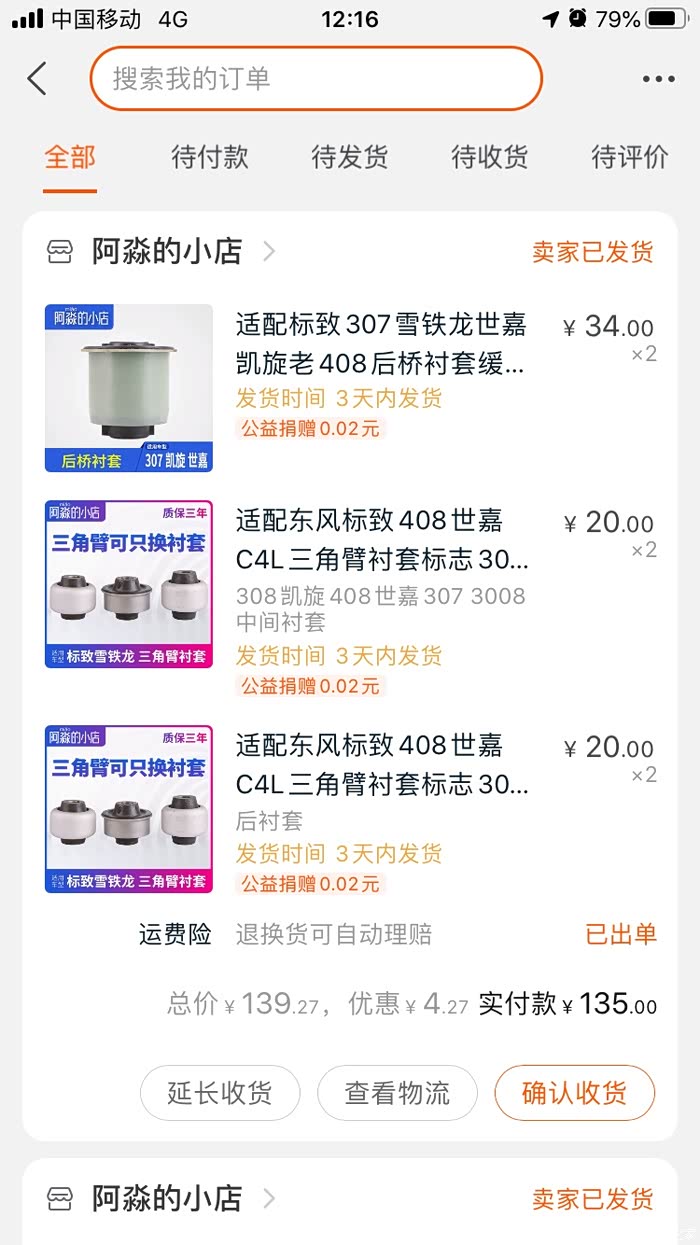Switch to the 待发货 tab
The height and width of the screenshot is (1245, 700).
click(350, 157)
